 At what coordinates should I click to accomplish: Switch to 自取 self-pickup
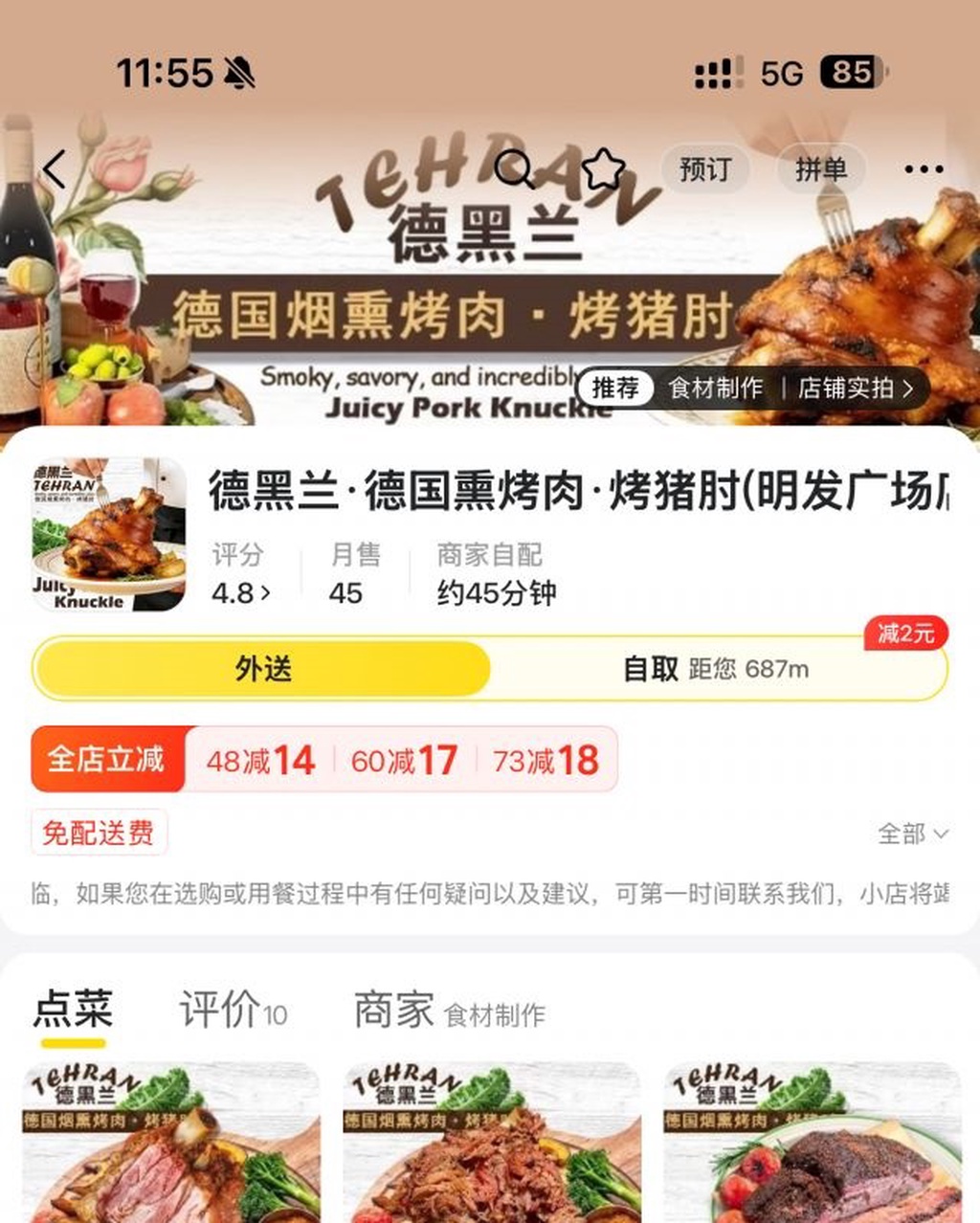click(x=718, y=669)
